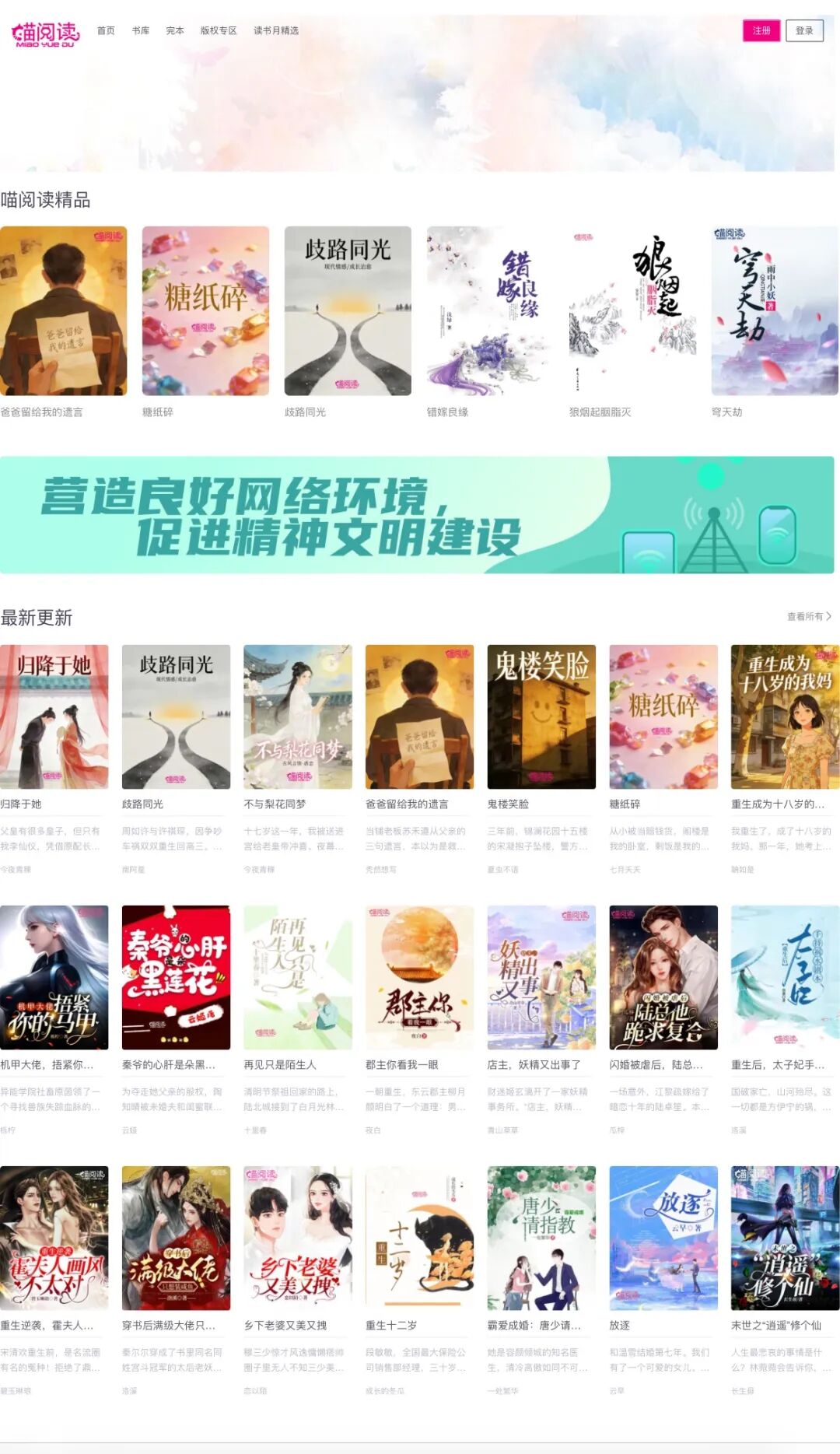Viewport: 840px width, 1454px height.
Task: Select the featured book 穹天劫
Action: [x=775, y=311]
